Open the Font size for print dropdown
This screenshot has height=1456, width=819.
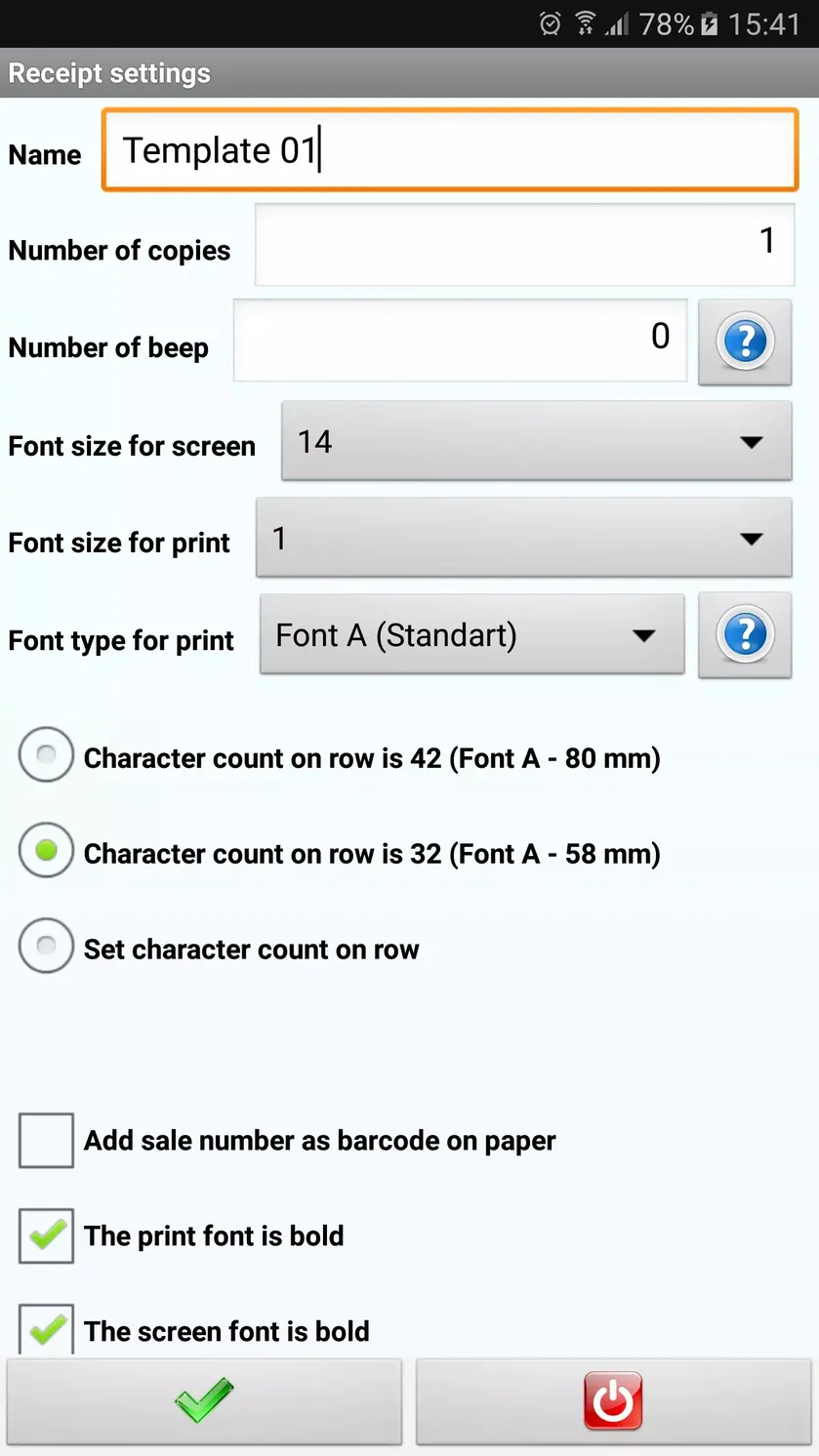point(523,539)
